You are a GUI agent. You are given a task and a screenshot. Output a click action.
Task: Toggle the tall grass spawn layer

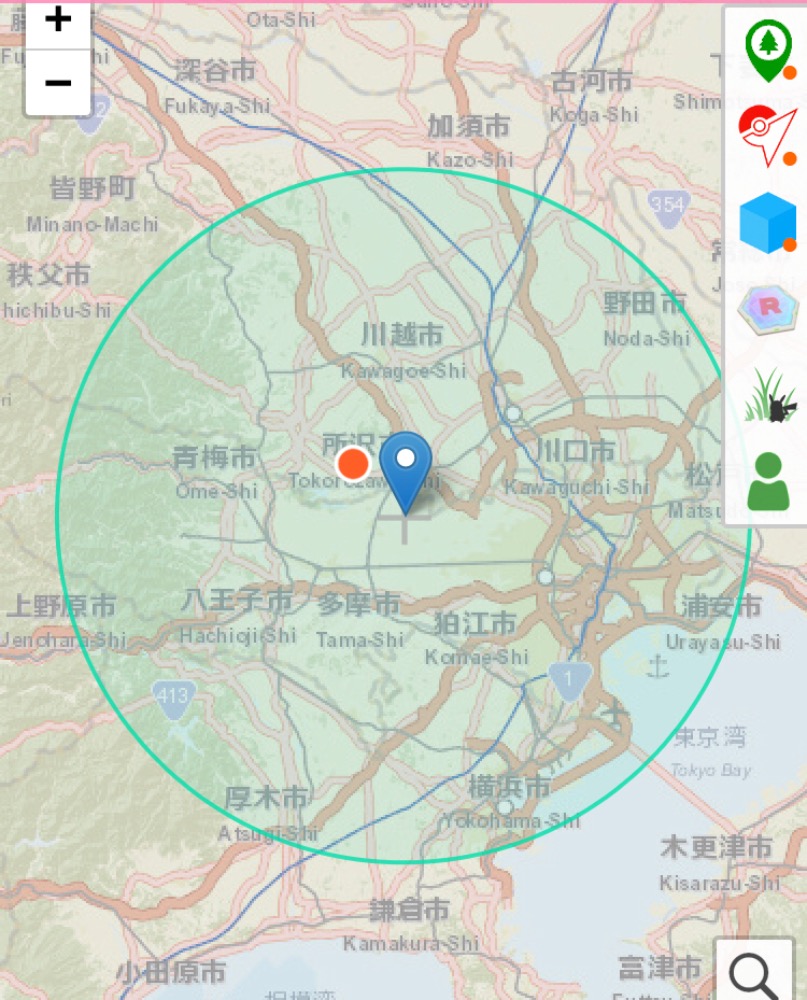click(766, 396)
